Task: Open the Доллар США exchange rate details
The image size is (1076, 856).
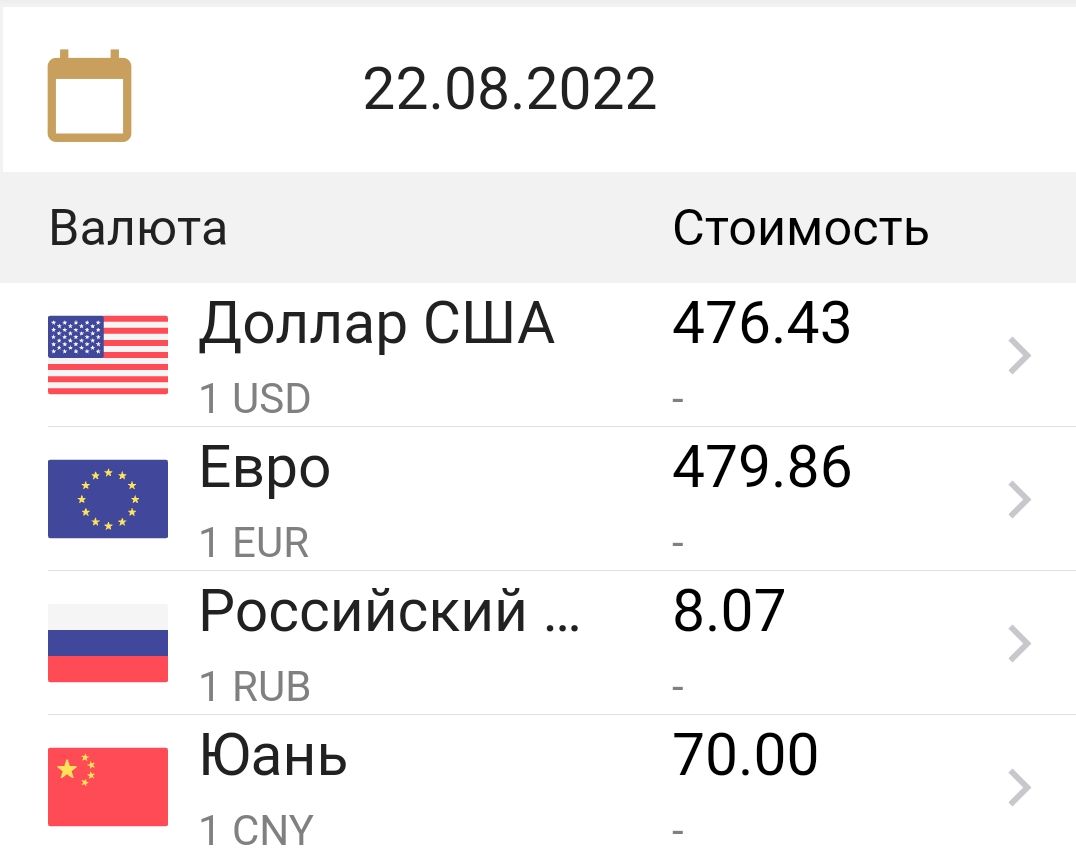Action: [x=538, y=355]
